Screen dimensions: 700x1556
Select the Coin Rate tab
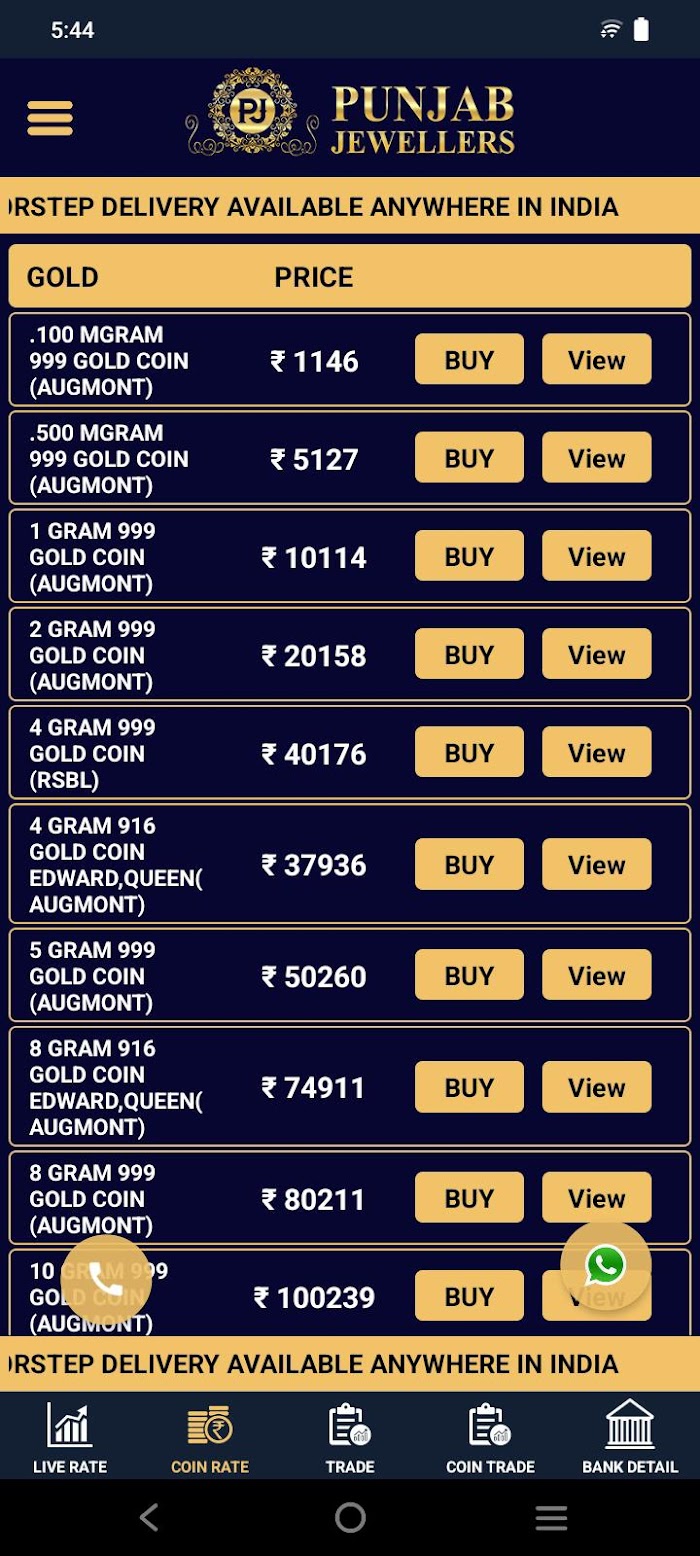point(210,1439)
